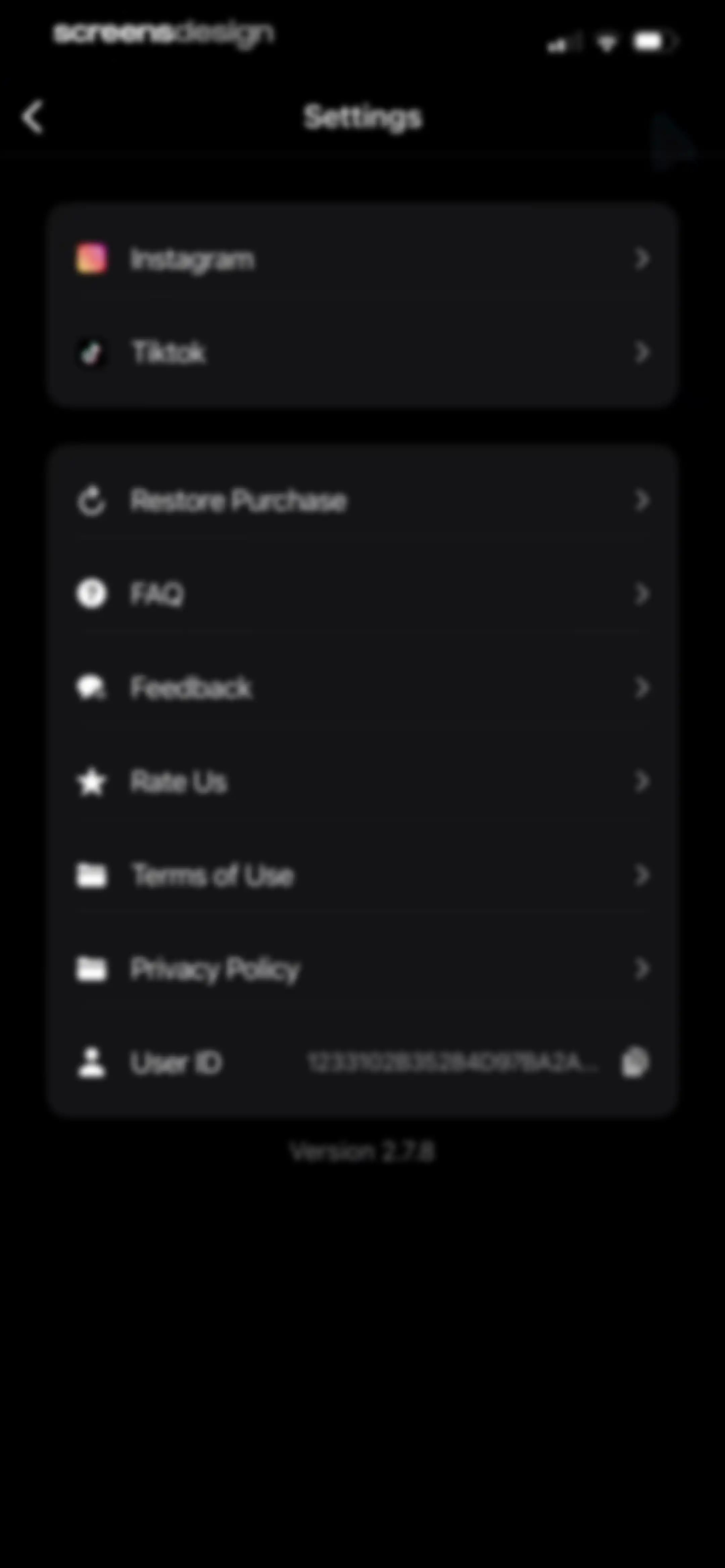Open the Feedback option
The image size is (725, 1568).
point(363,688)
